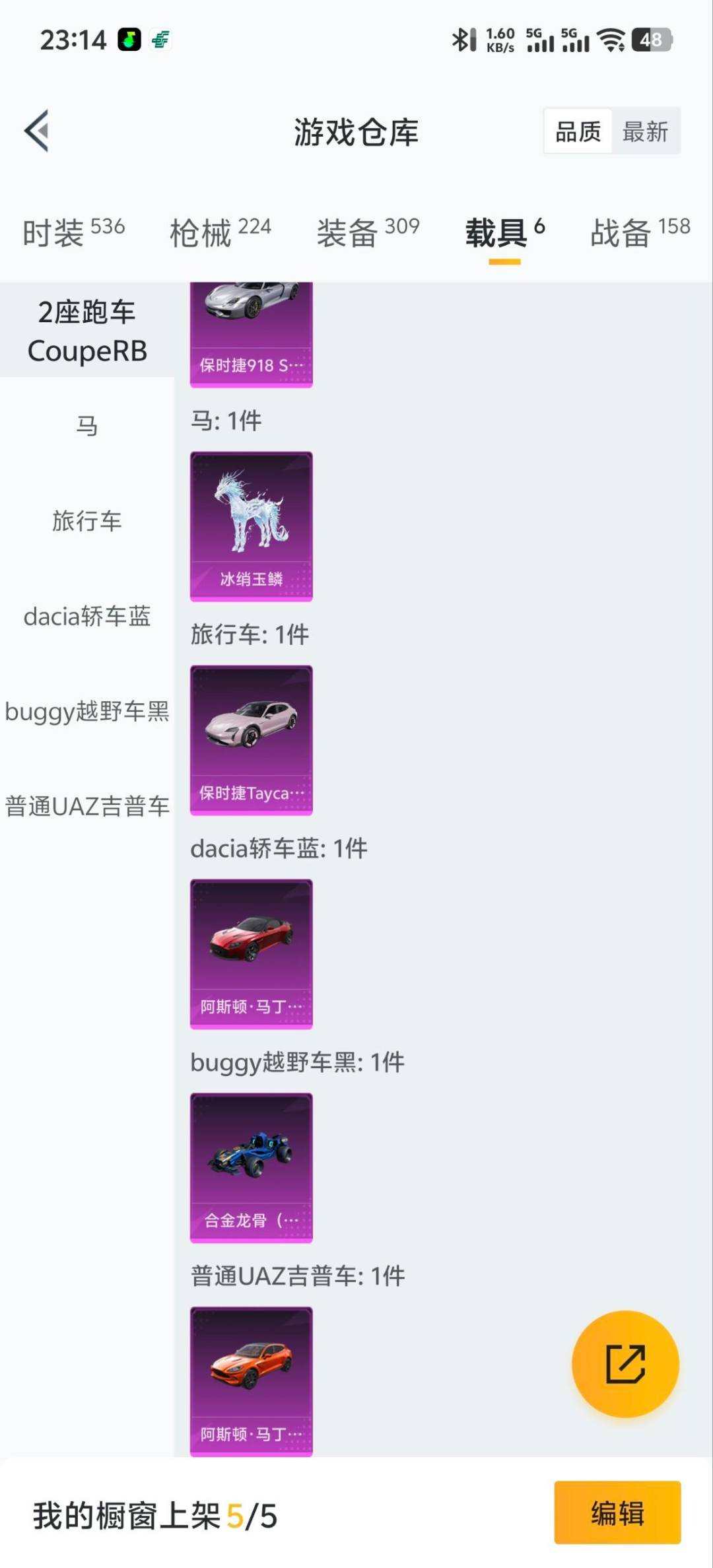This screenshot has width=713, height=1568.
Task: Select buggy越野车黑 in the sidebar
Action: [88, 712]
